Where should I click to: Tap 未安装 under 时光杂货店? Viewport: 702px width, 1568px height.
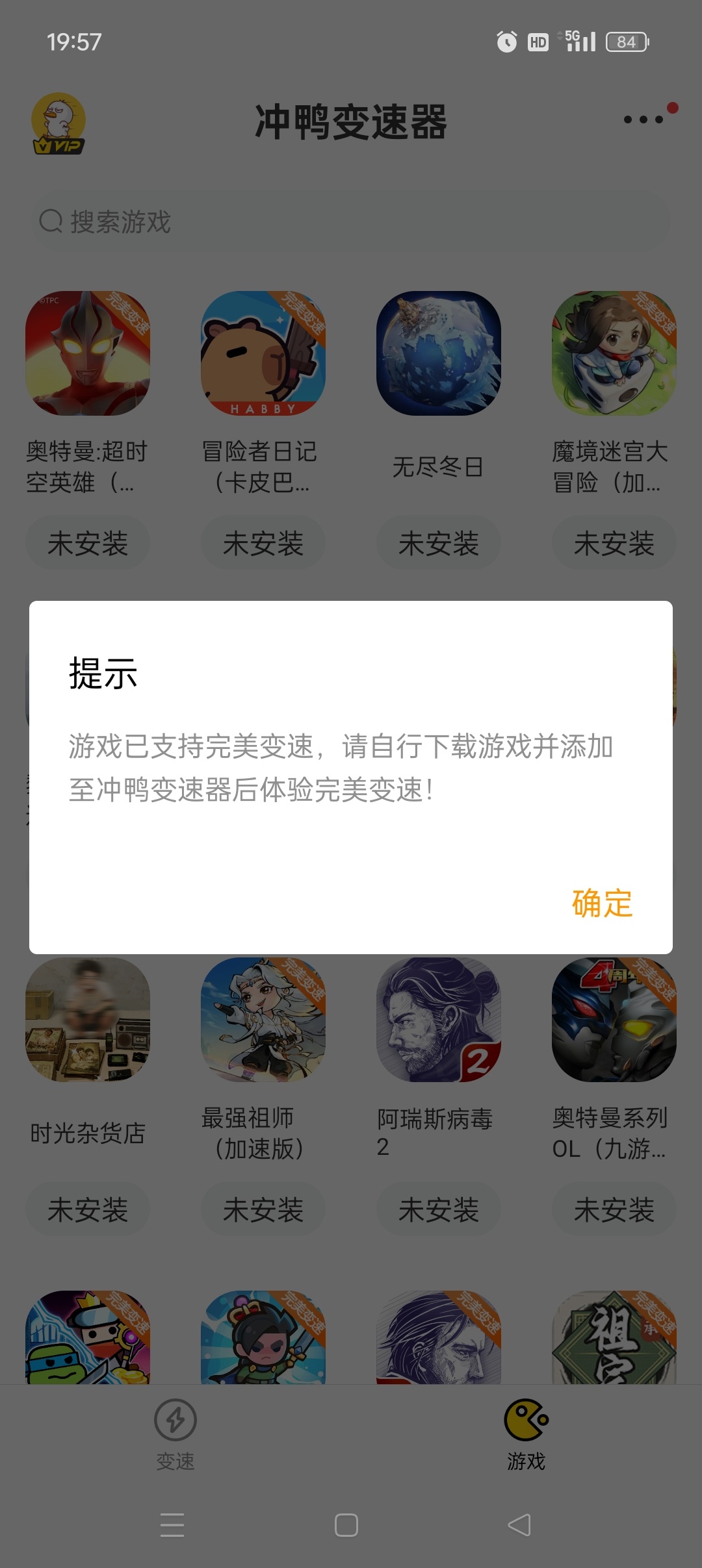88,1209
